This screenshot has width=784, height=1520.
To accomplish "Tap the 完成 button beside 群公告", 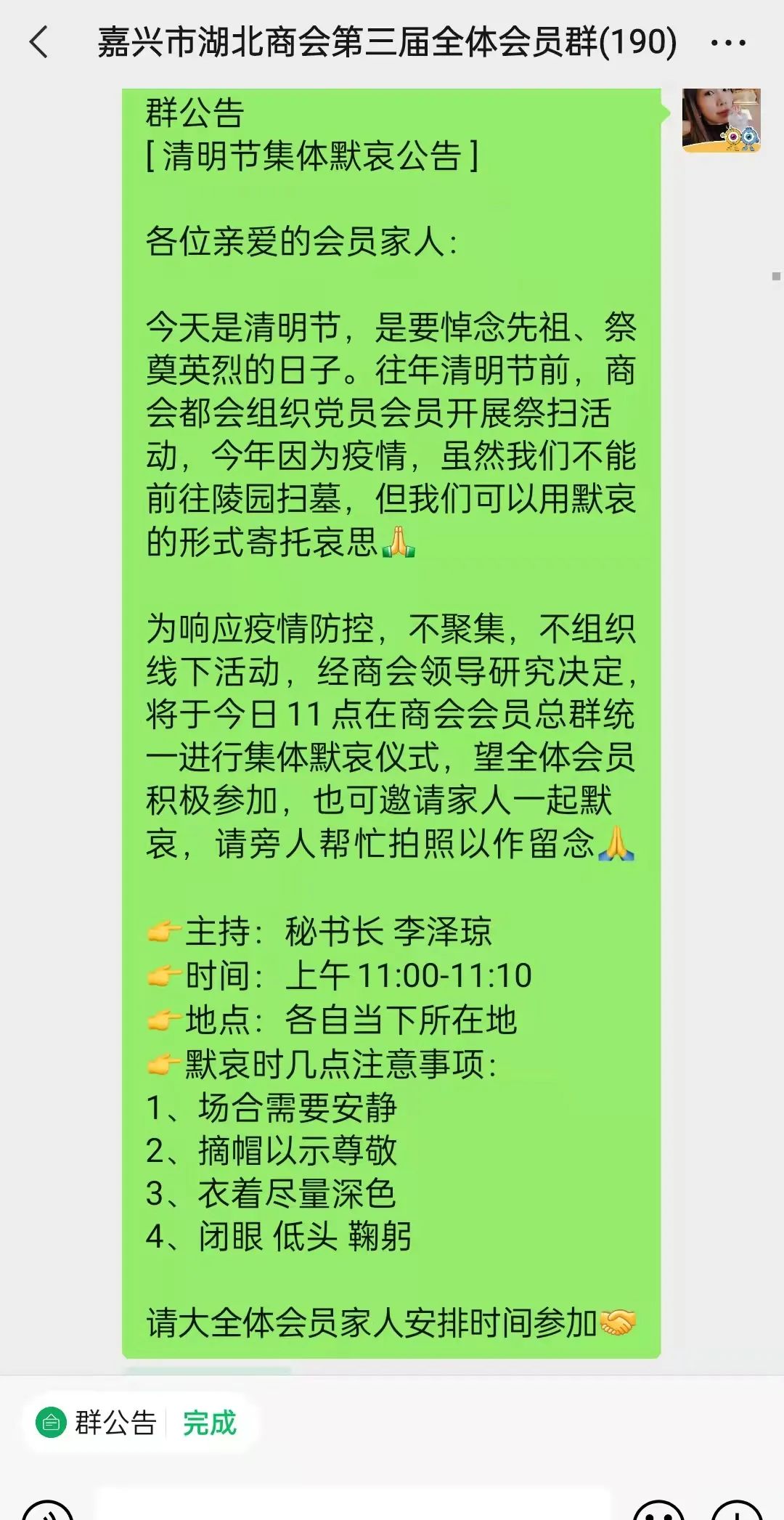I will pyautogui.click(x=210, y=1422).
